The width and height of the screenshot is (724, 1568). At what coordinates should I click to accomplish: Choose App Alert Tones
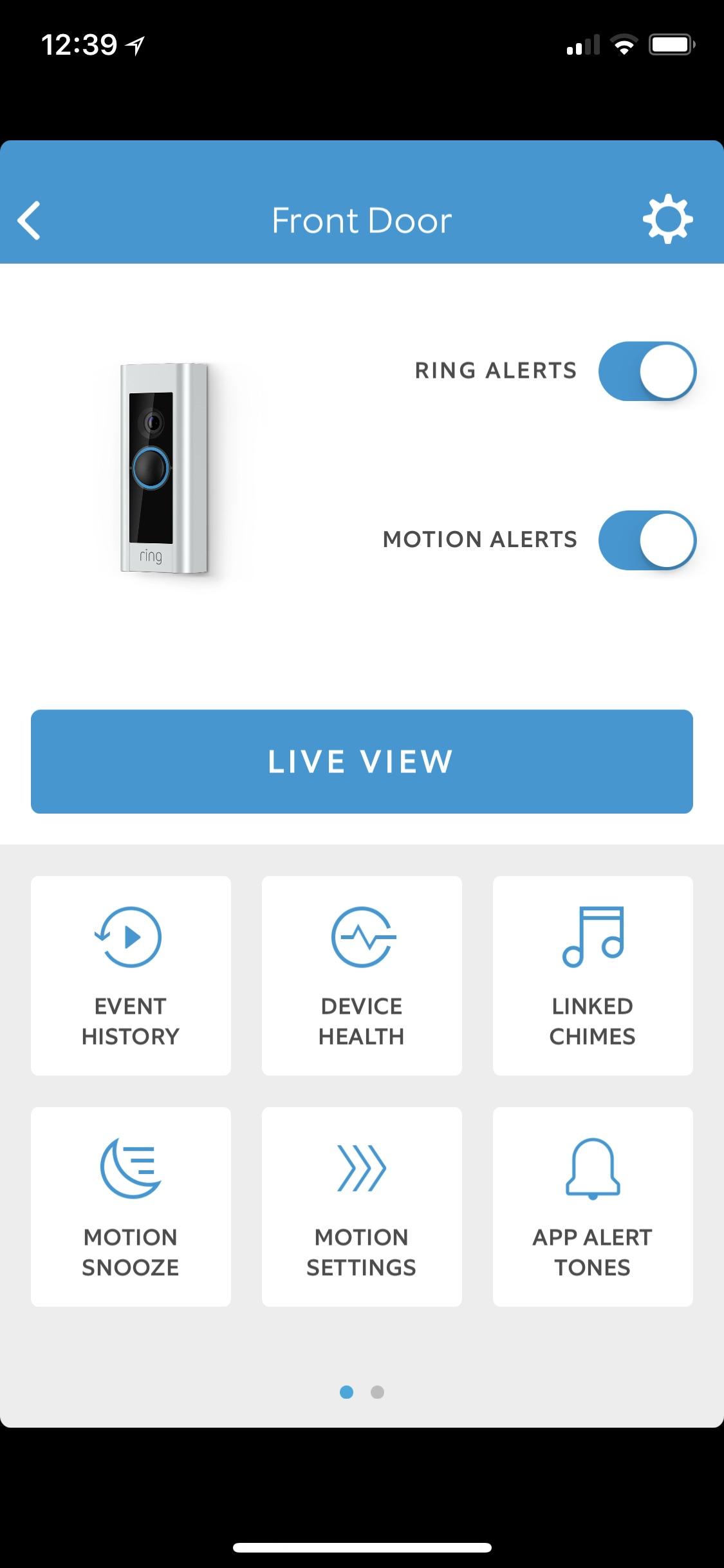[x=592, y=1206]
